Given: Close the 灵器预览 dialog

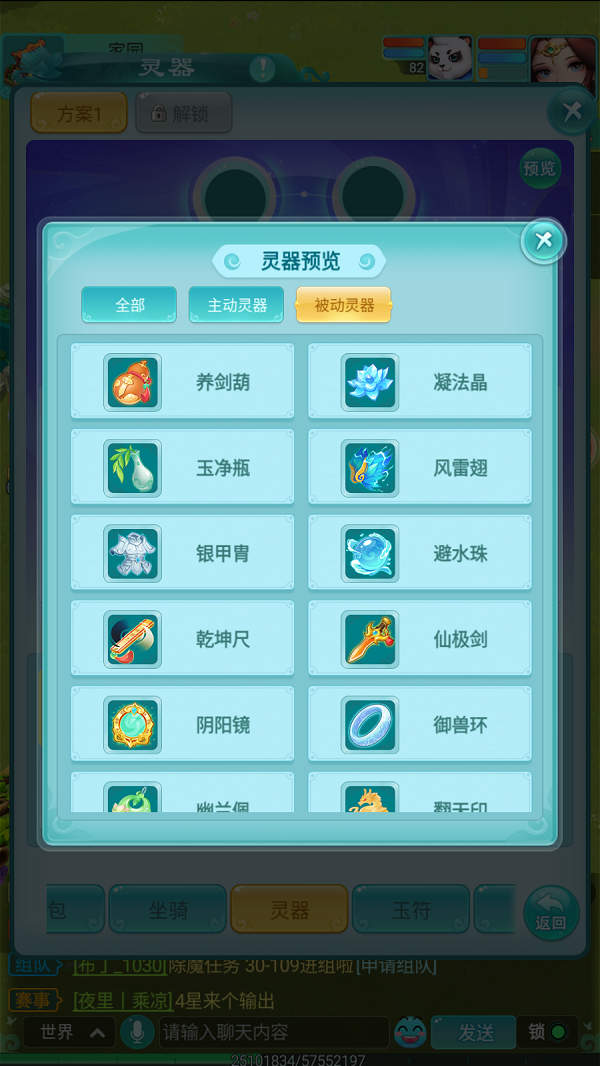Looking at the screenshot, I should pos(543,241).
